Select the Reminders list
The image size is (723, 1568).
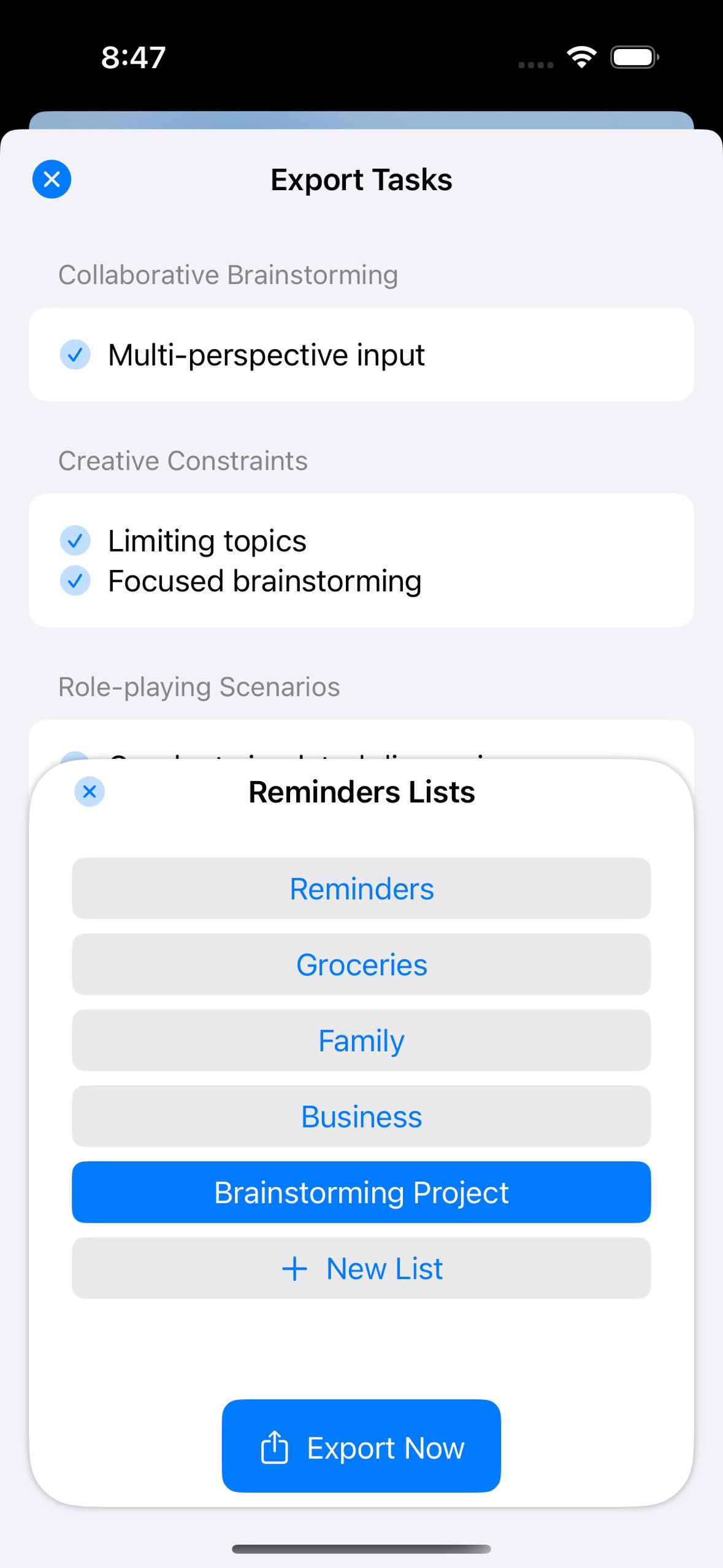pos(361,888)
